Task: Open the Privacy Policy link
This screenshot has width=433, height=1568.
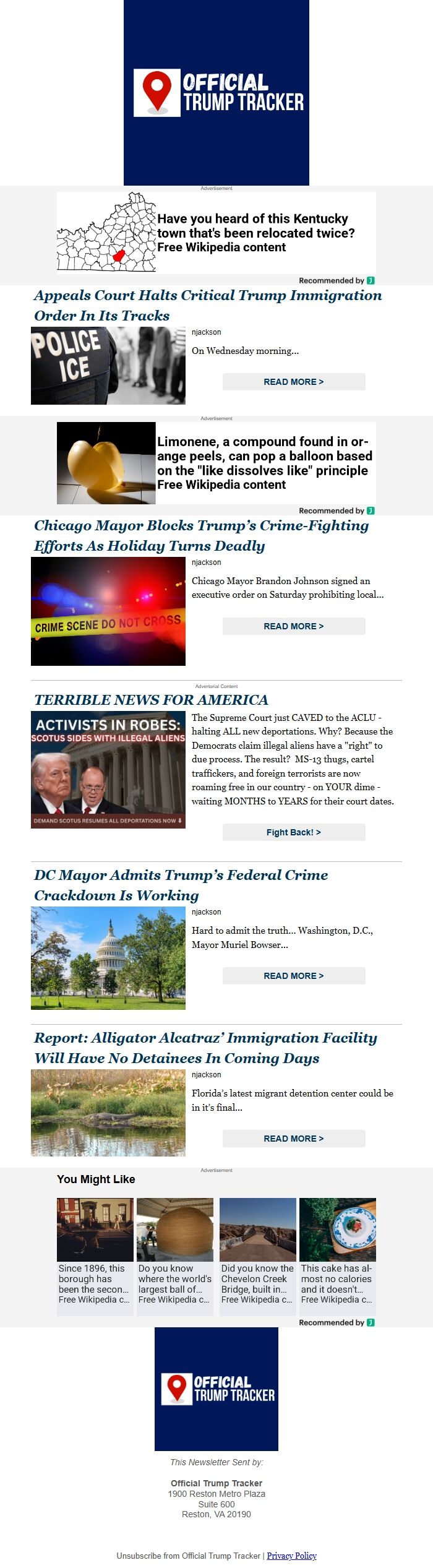Action: click(291, 1556)
